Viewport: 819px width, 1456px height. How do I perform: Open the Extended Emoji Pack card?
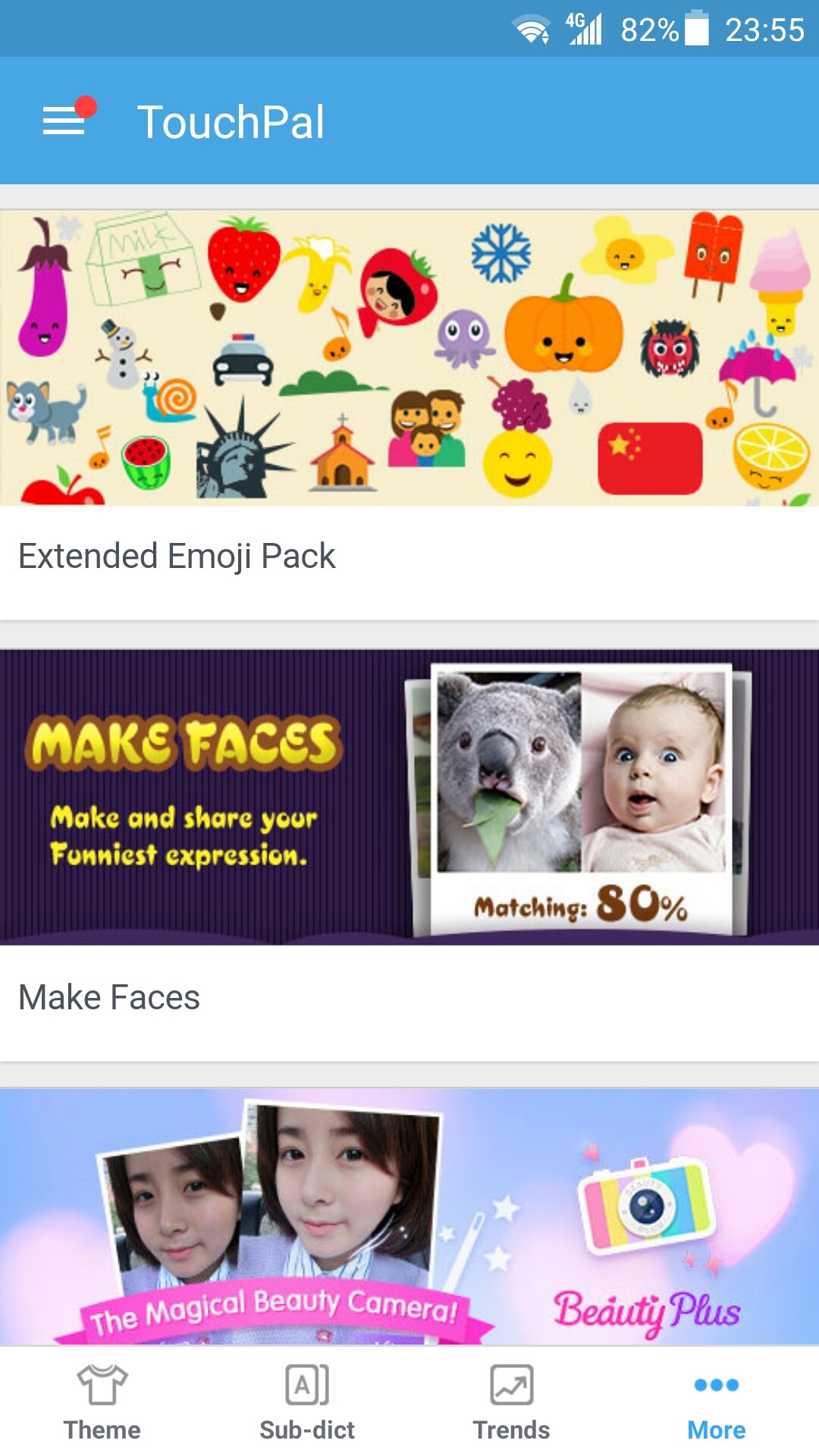click(409, 415)
